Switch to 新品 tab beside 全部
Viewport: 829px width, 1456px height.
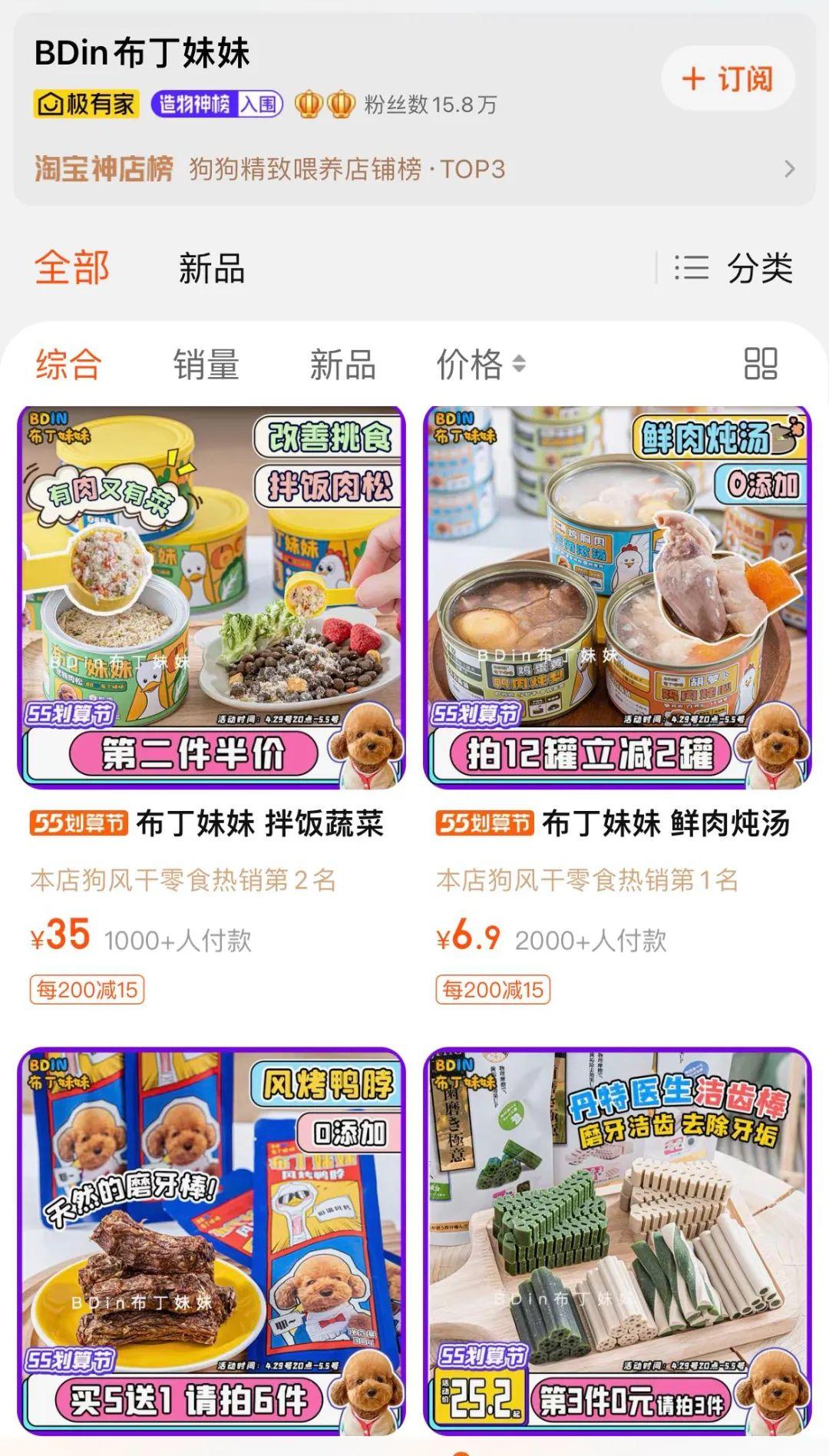pos(212,269)
